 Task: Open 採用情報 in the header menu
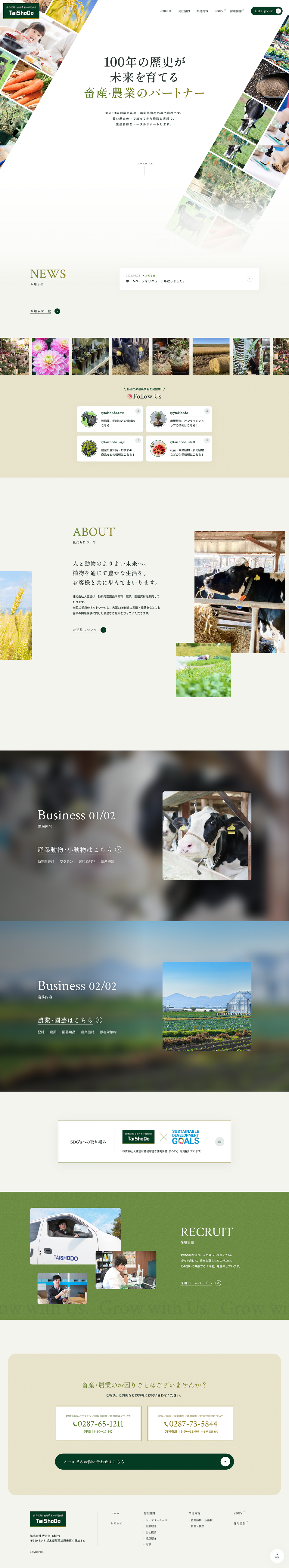point(236,11)
